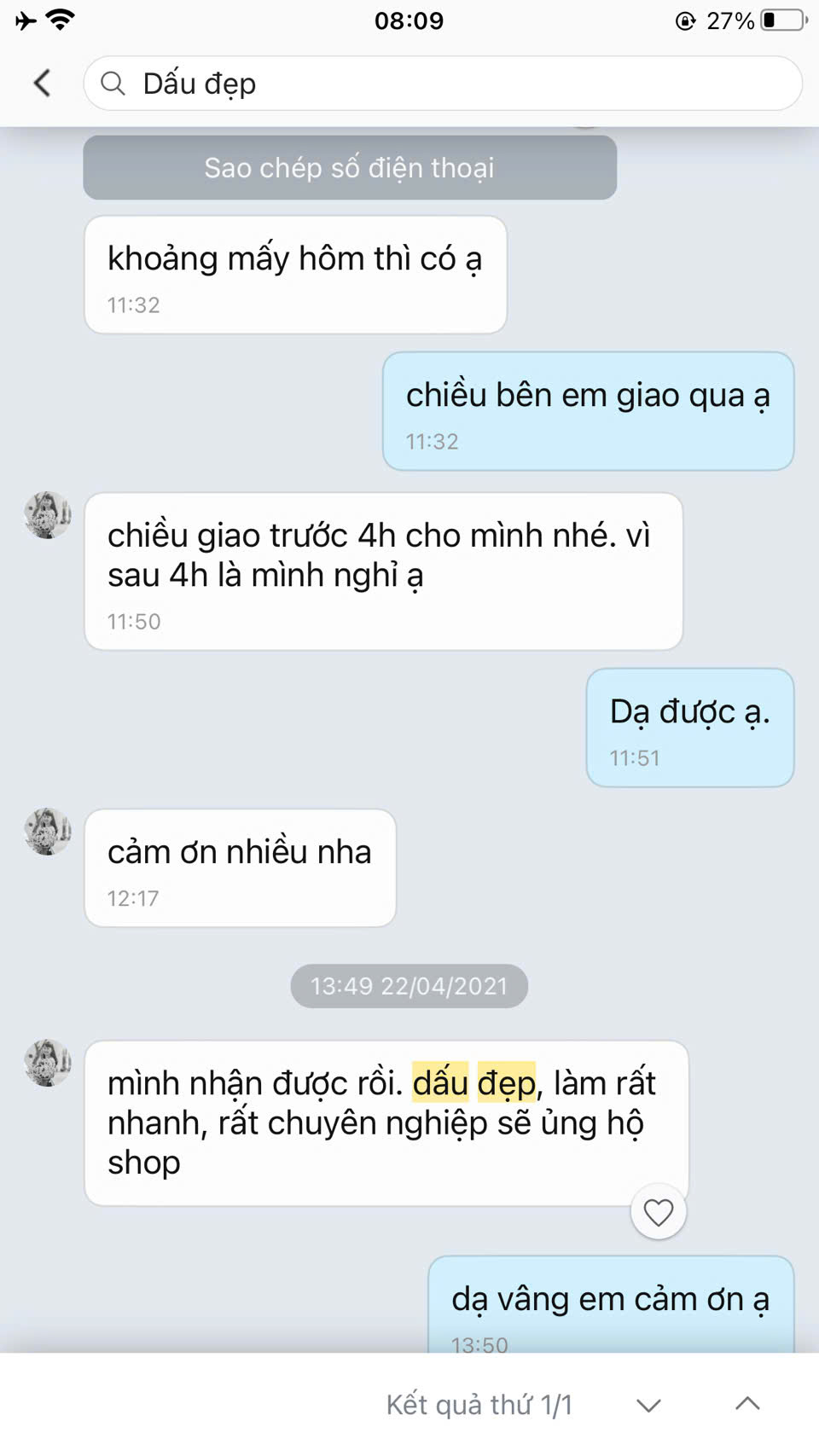Tap the date separator '13:49 22/04/2021'
The image size is (819, 1456).
coord(409,986)
